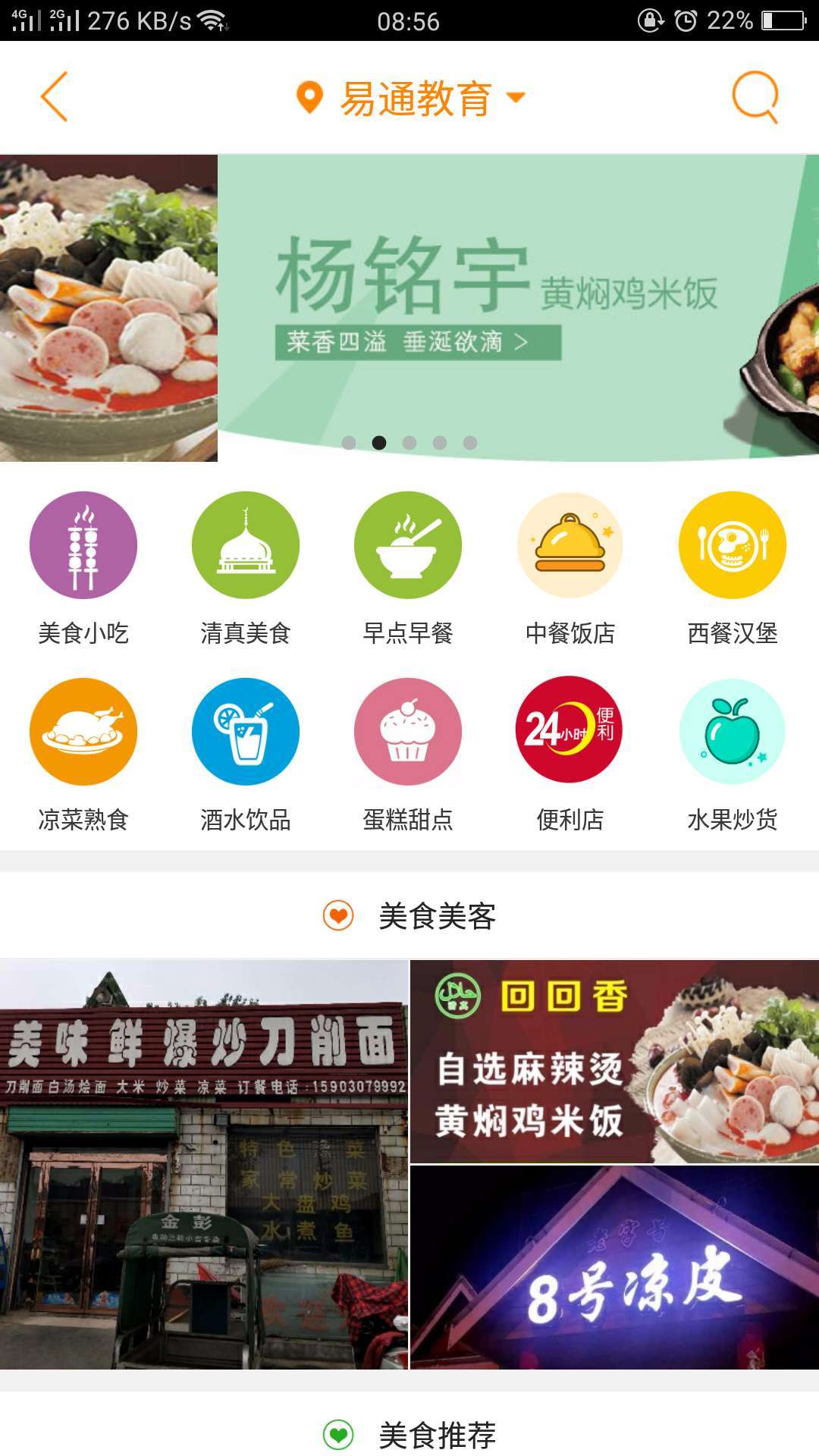The width and height of the screenshot is (819, 1456).
Task: Open the 回回香 自选麻辣烫 shop card
Action: tap(614, 1061)
